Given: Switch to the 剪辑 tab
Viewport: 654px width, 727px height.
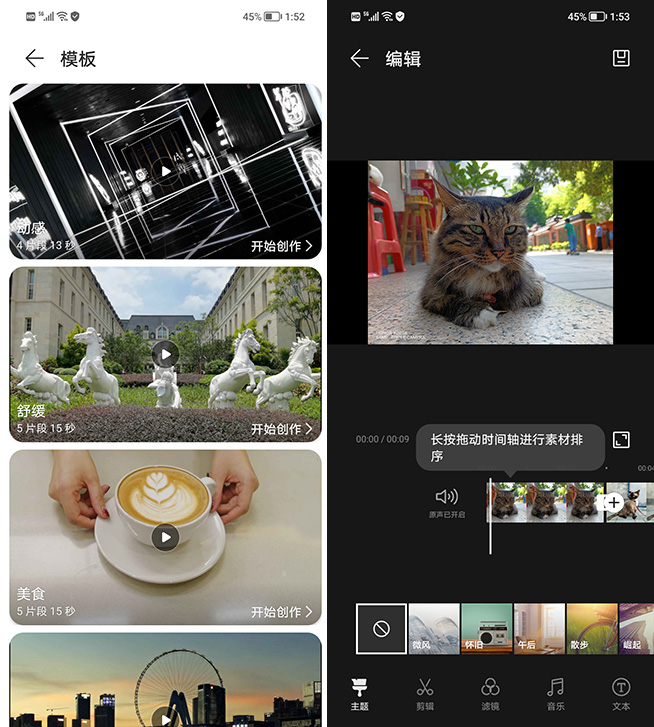Looking at the screenshot, I should 425,692.
